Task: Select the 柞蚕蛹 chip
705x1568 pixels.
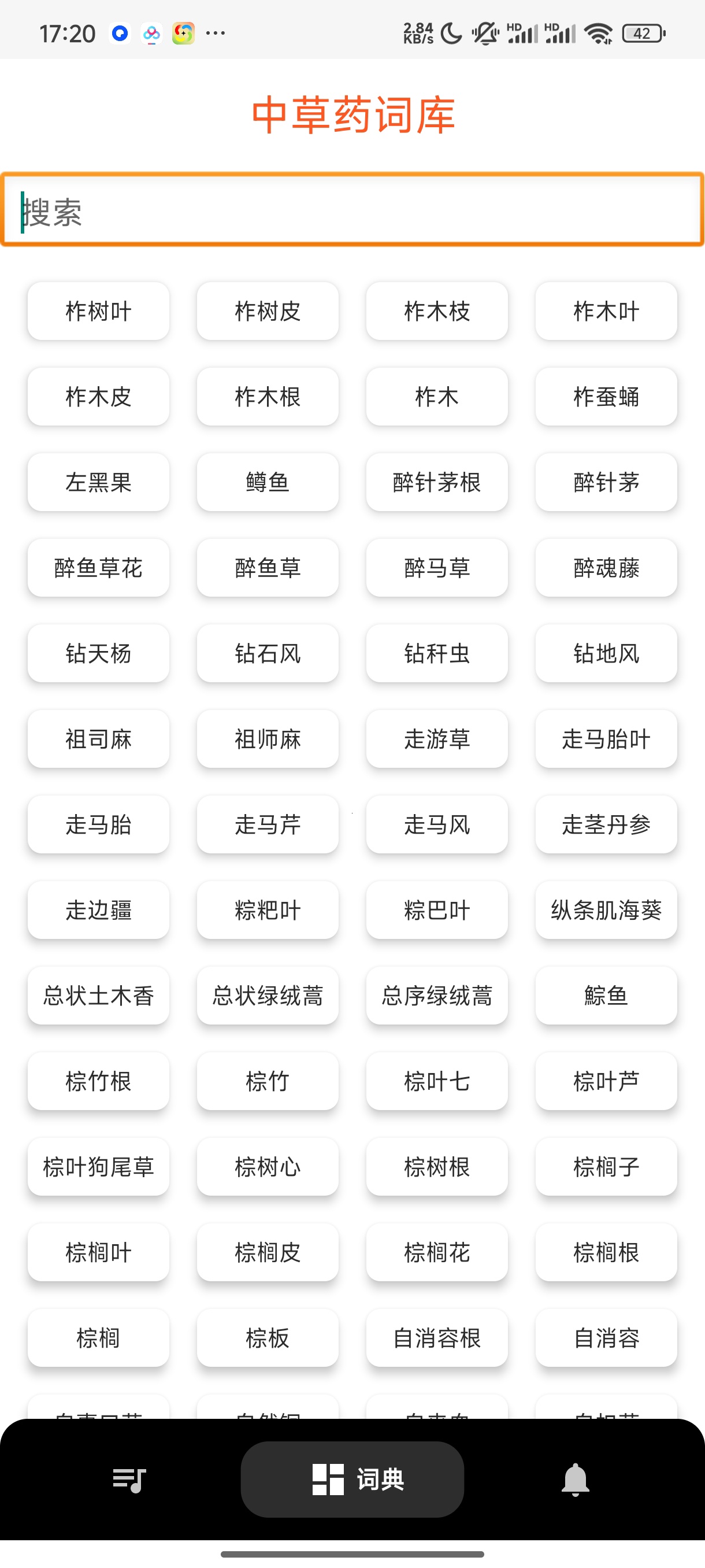Action: [606, 397]
